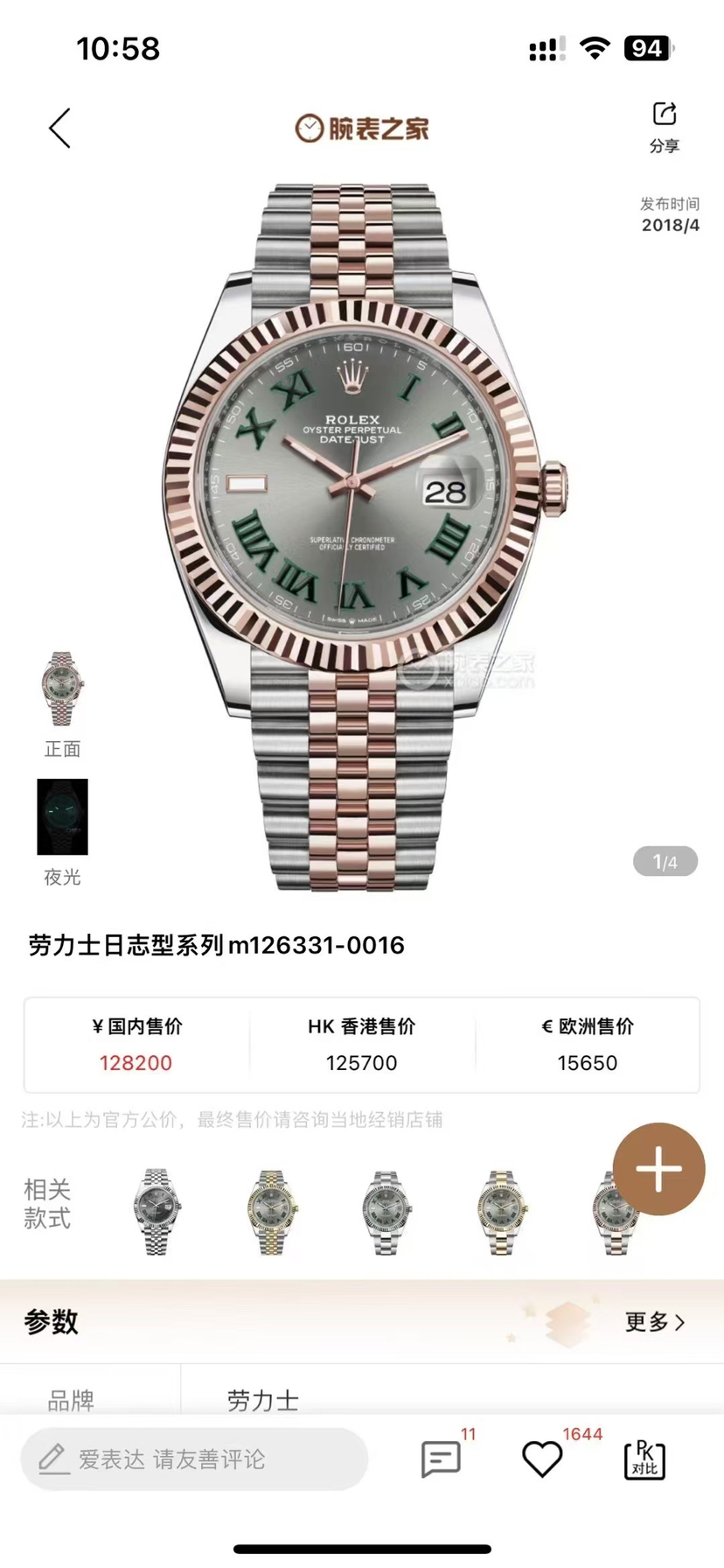Open the PK 对比 compare tool
This screenshot has width=724, height=1568.
(644, 1459)
